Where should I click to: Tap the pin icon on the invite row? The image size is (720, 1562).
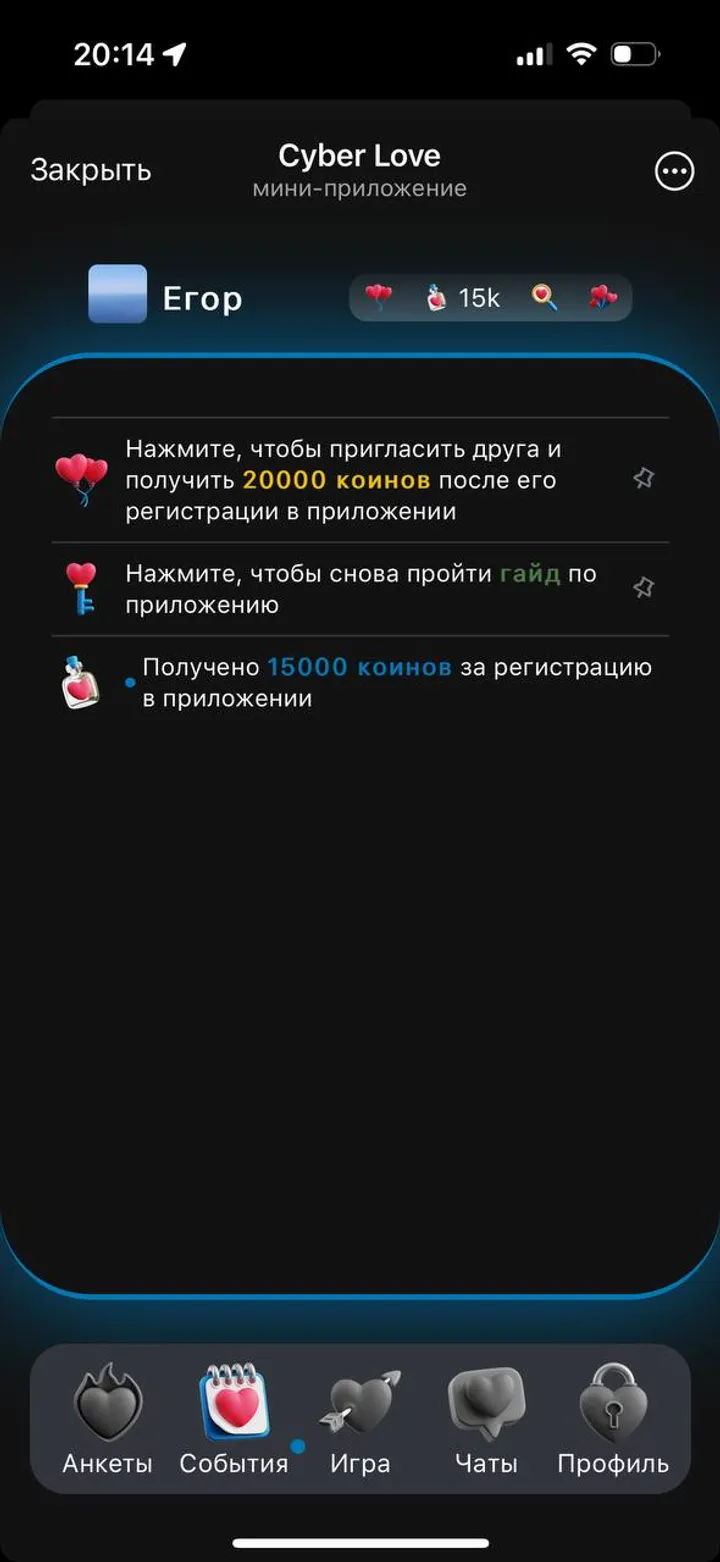click(x=644, y=479)
